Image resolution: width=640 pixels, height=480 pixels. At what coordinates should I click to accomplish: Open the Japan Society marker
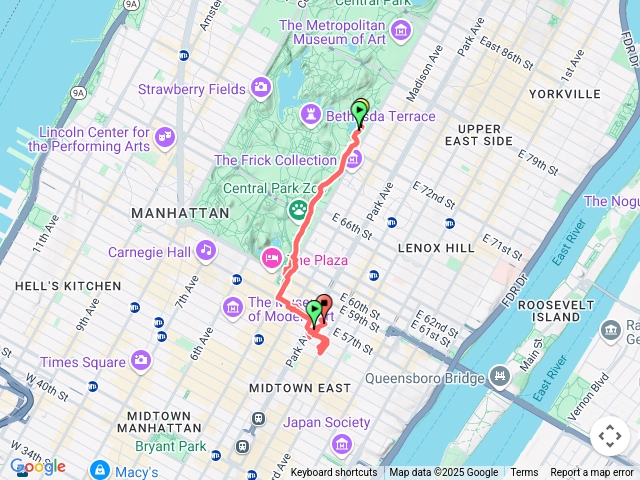coord(342,442)
